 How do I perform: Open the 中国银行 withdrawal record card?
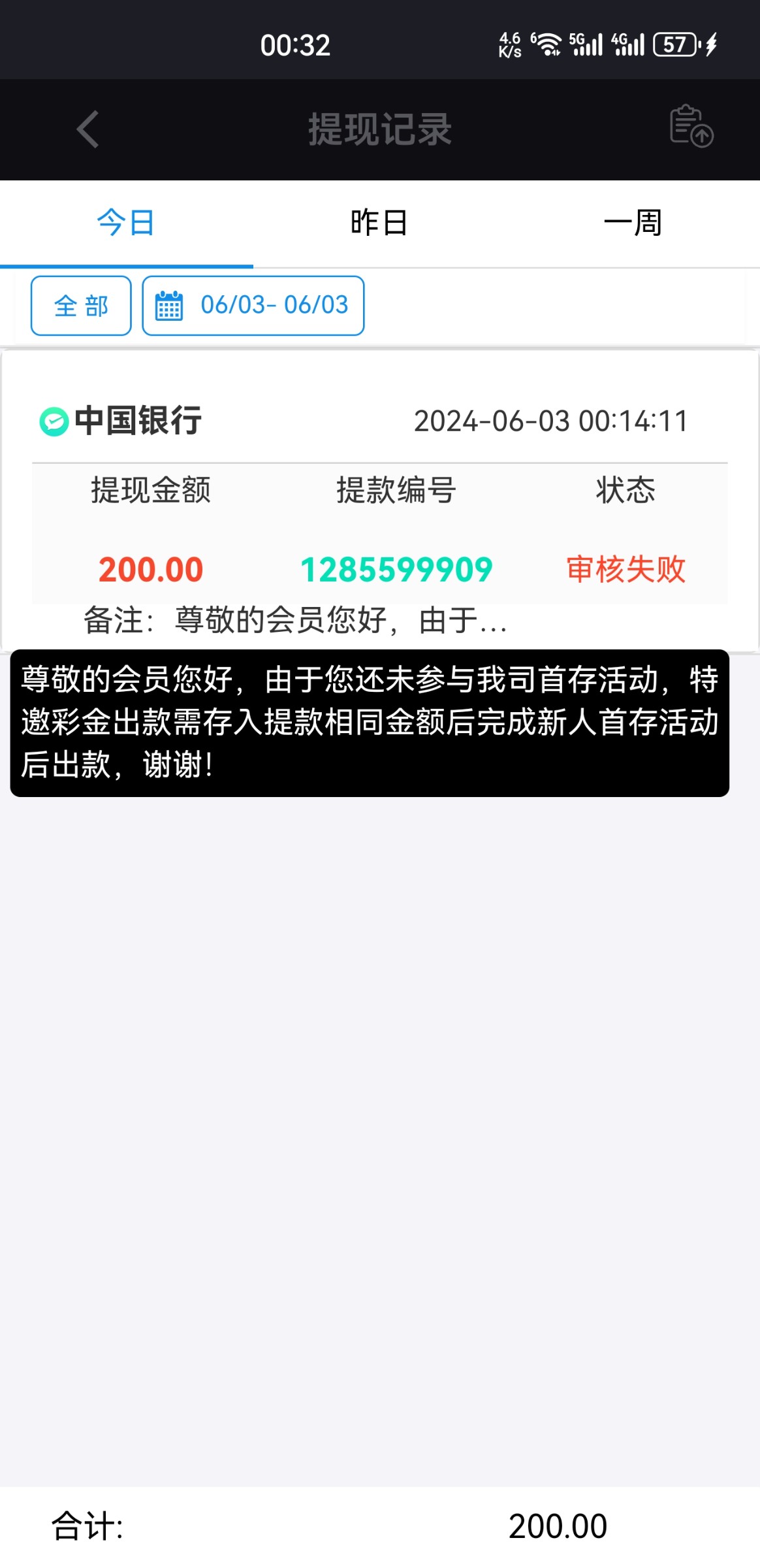tap(379, 497)
